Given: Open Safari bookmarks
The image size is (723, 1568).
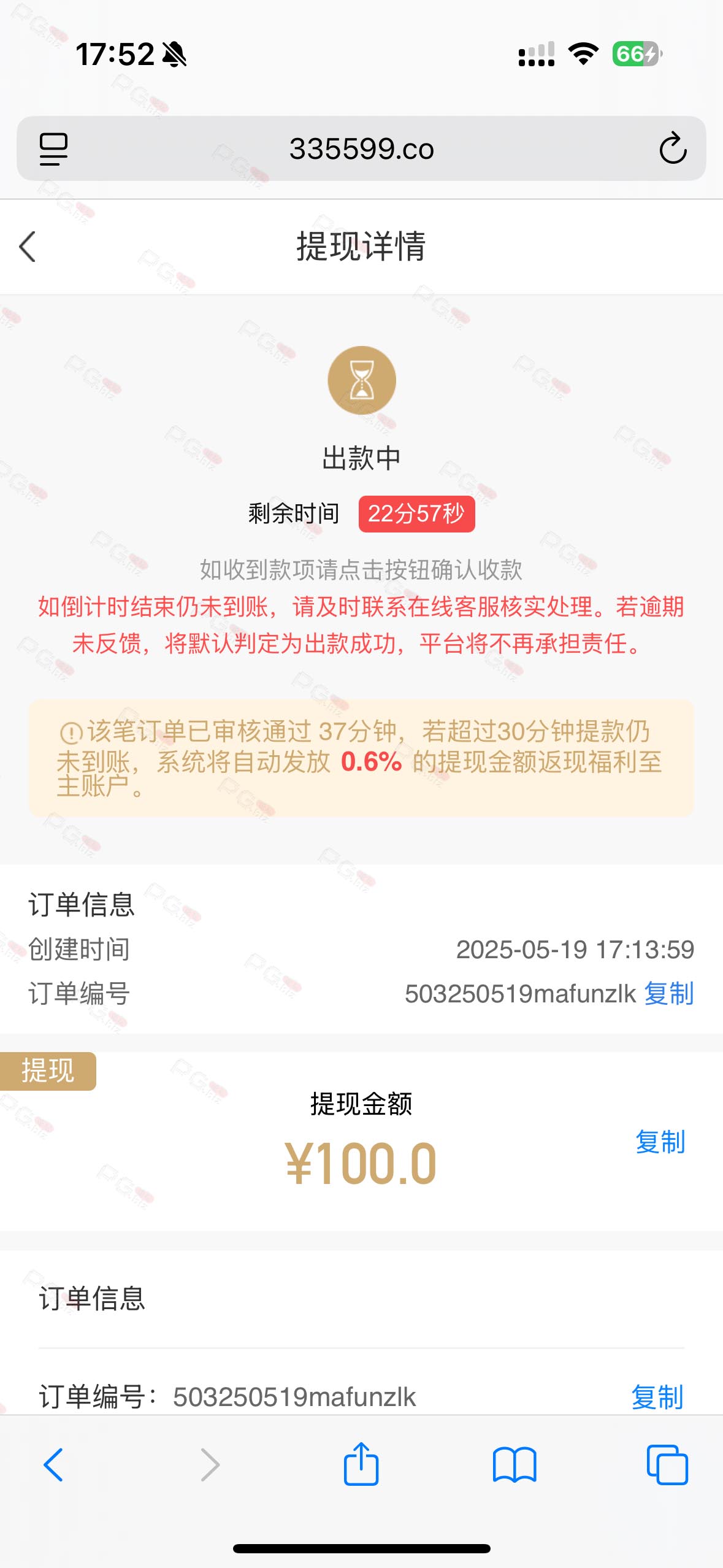Looking at the screenshot, I should click(514, 1465).
